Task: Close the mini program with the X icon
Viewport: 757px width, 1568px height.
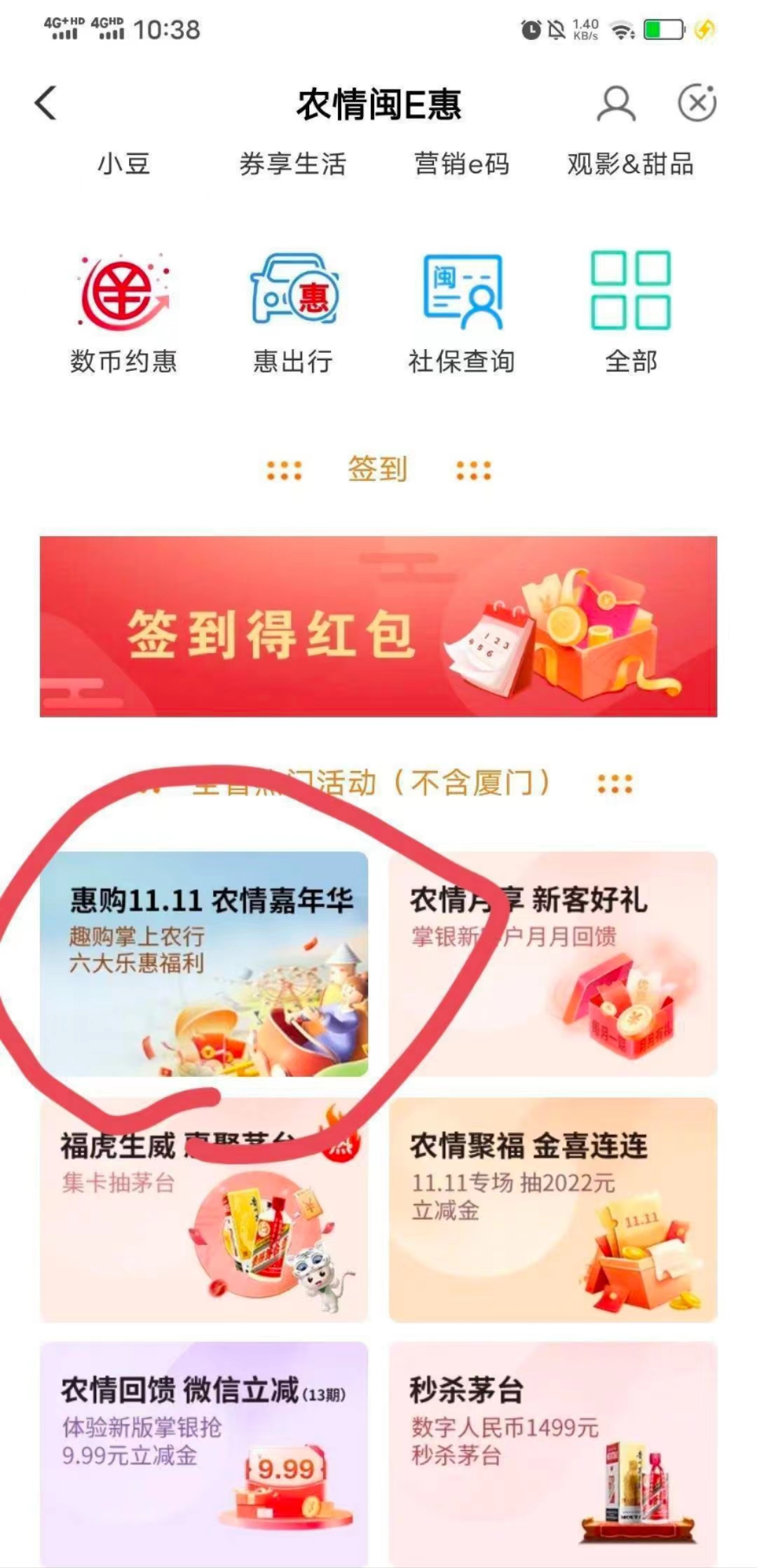Action: coord(697,104)
